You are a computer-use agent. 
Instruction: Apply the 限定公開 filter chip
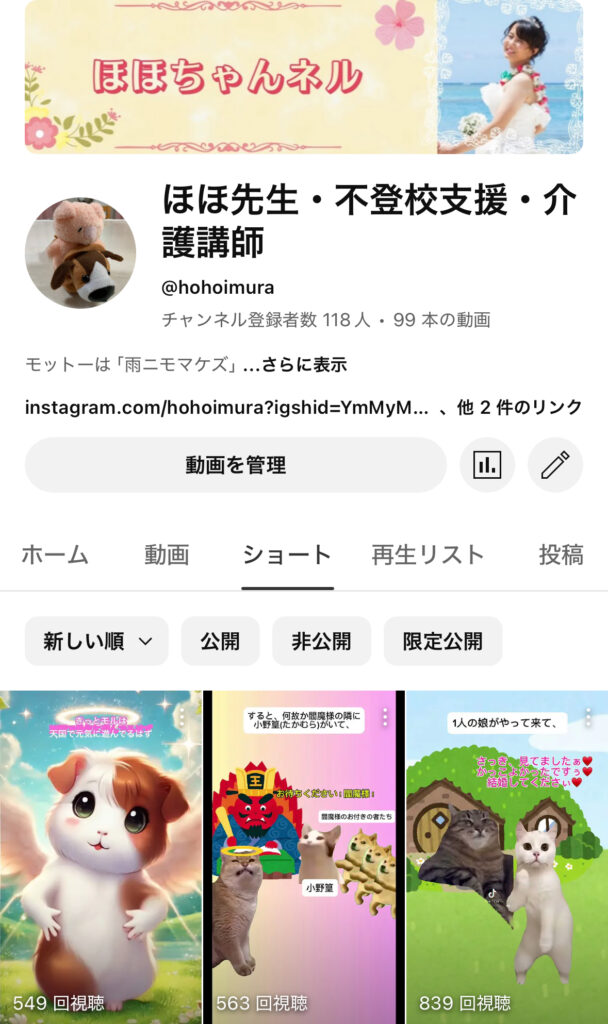(442, 642)
